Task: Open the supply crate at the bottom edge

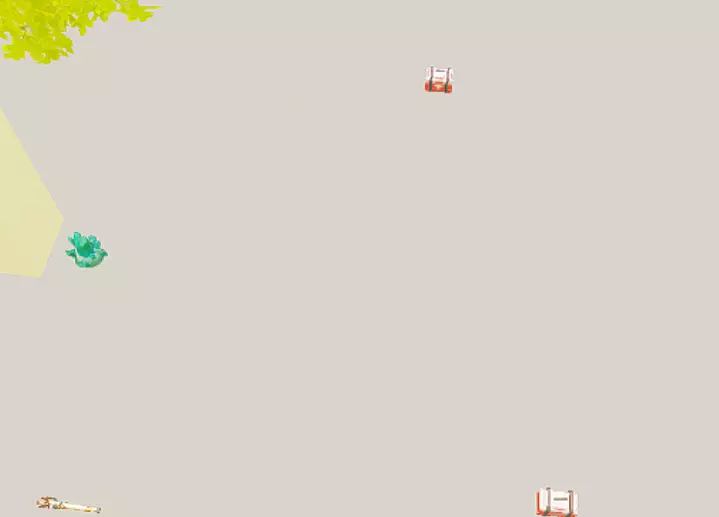Action: pos(557,502)
